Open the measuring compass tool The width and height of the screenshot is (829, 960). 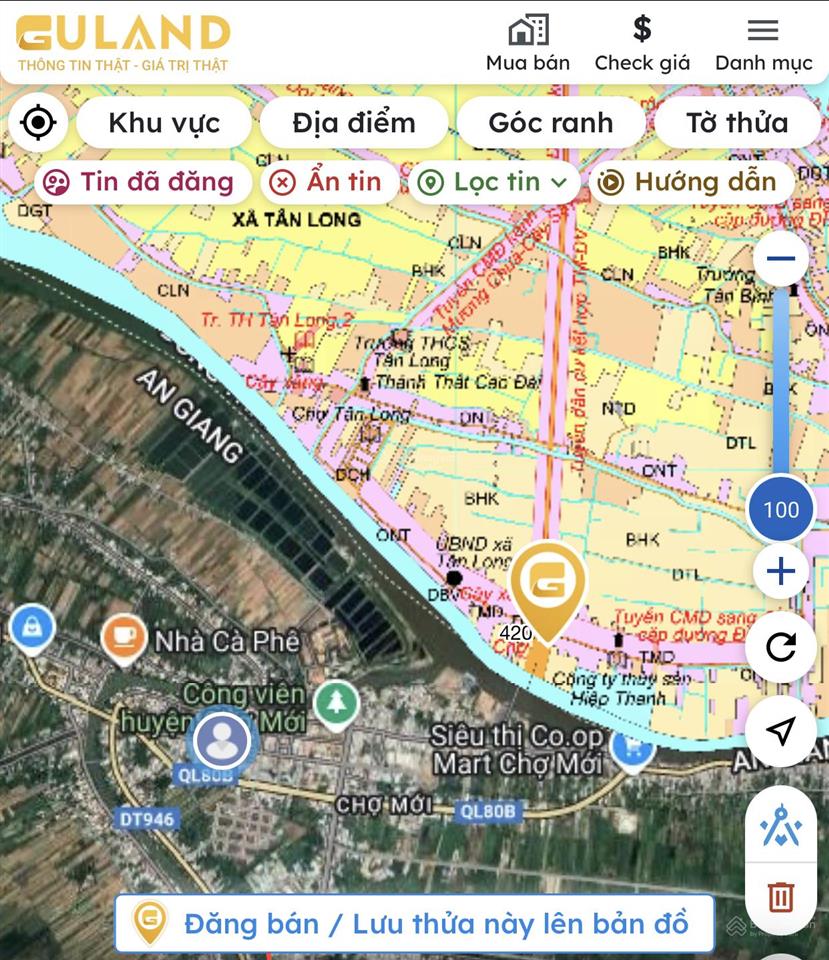point(780,827)
